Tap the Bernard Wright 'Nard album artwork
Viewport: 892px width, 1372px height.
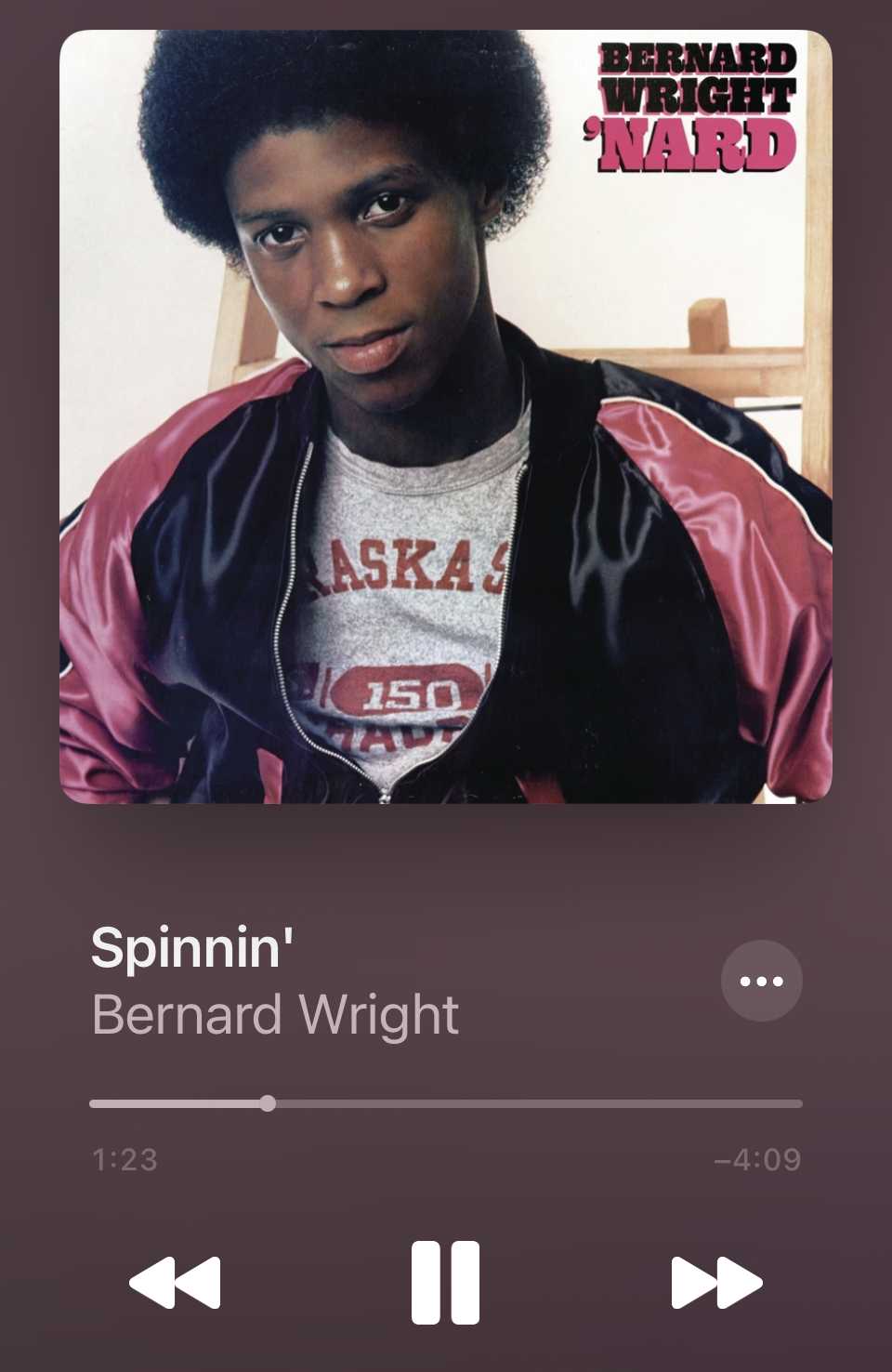click(446, 416)
